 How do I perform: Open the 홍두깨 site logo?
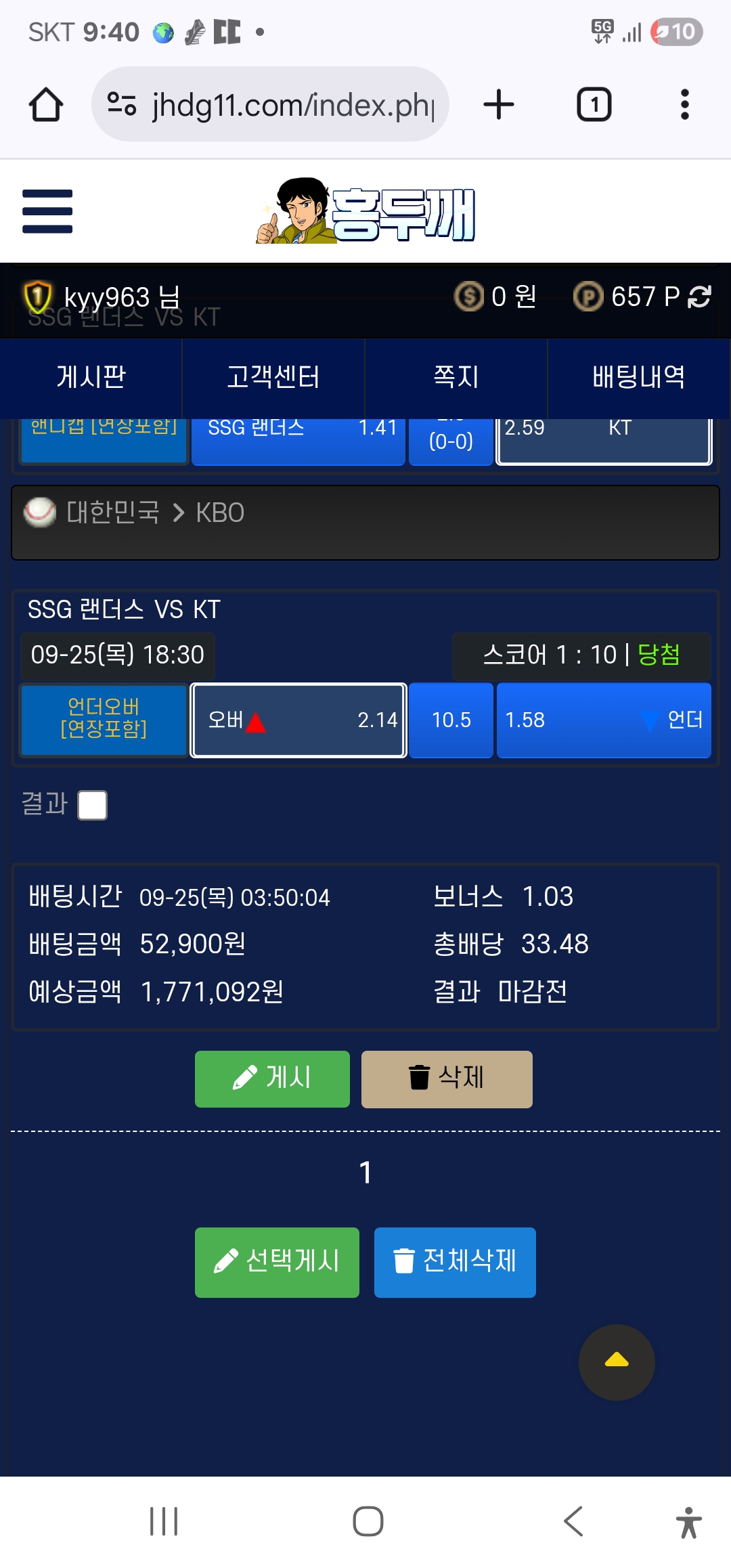[x=365, y=211]
